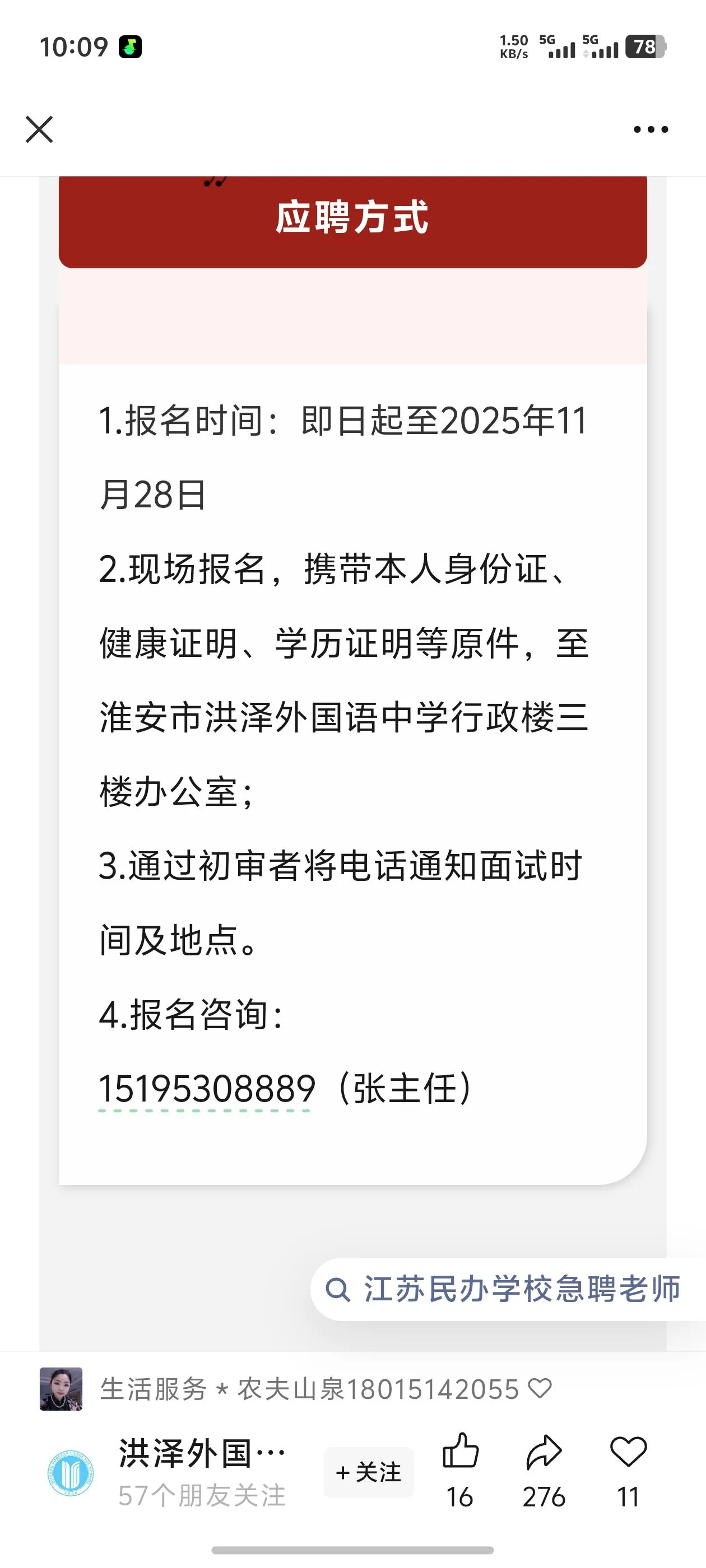The width and height of the screenshot is (706, 1568).
Task: Close the article page
Action: click(39, 129)
